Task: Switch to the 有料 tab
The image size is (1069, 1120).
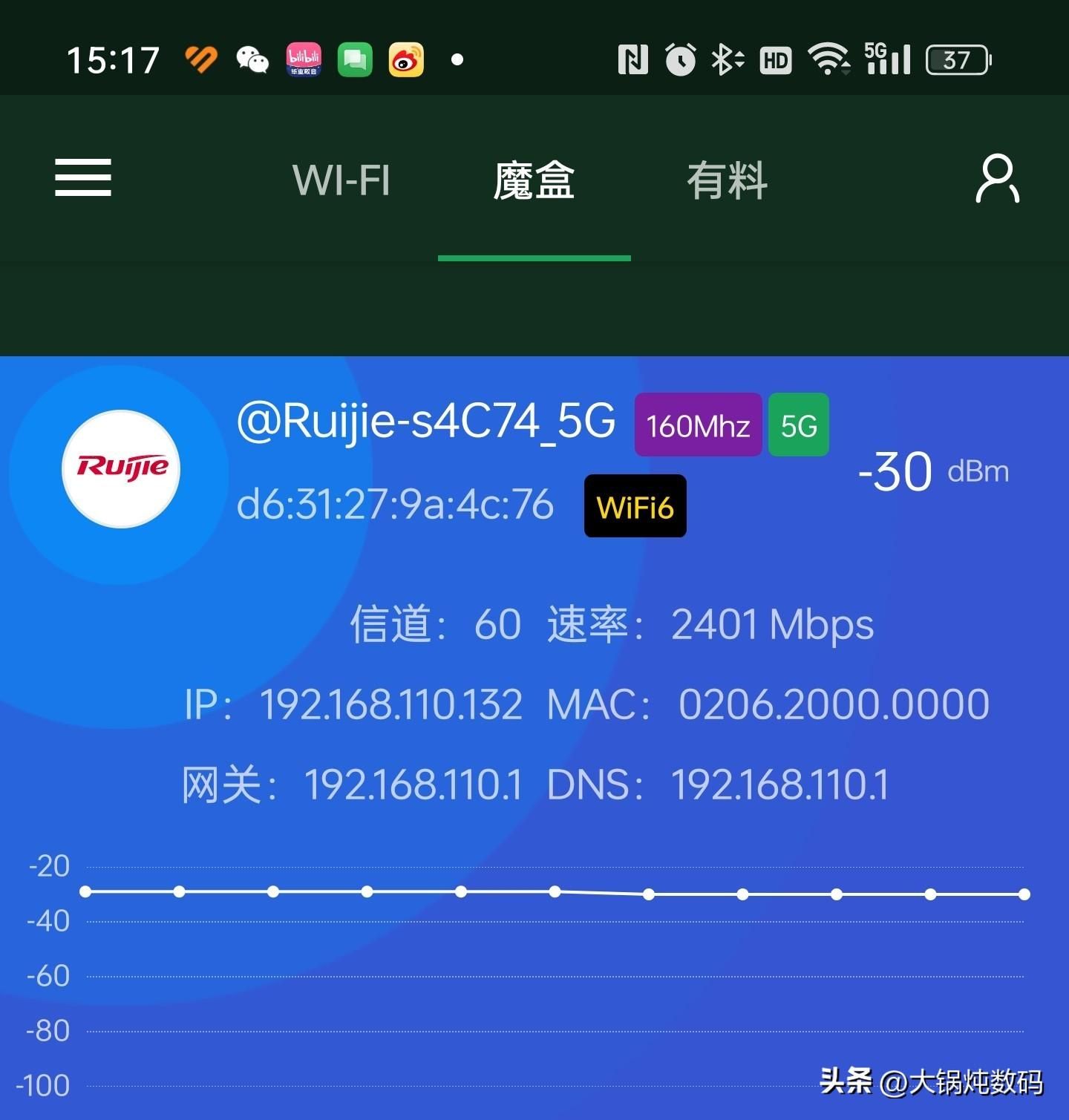Action: pyautogui.click(x=727, y=180)
